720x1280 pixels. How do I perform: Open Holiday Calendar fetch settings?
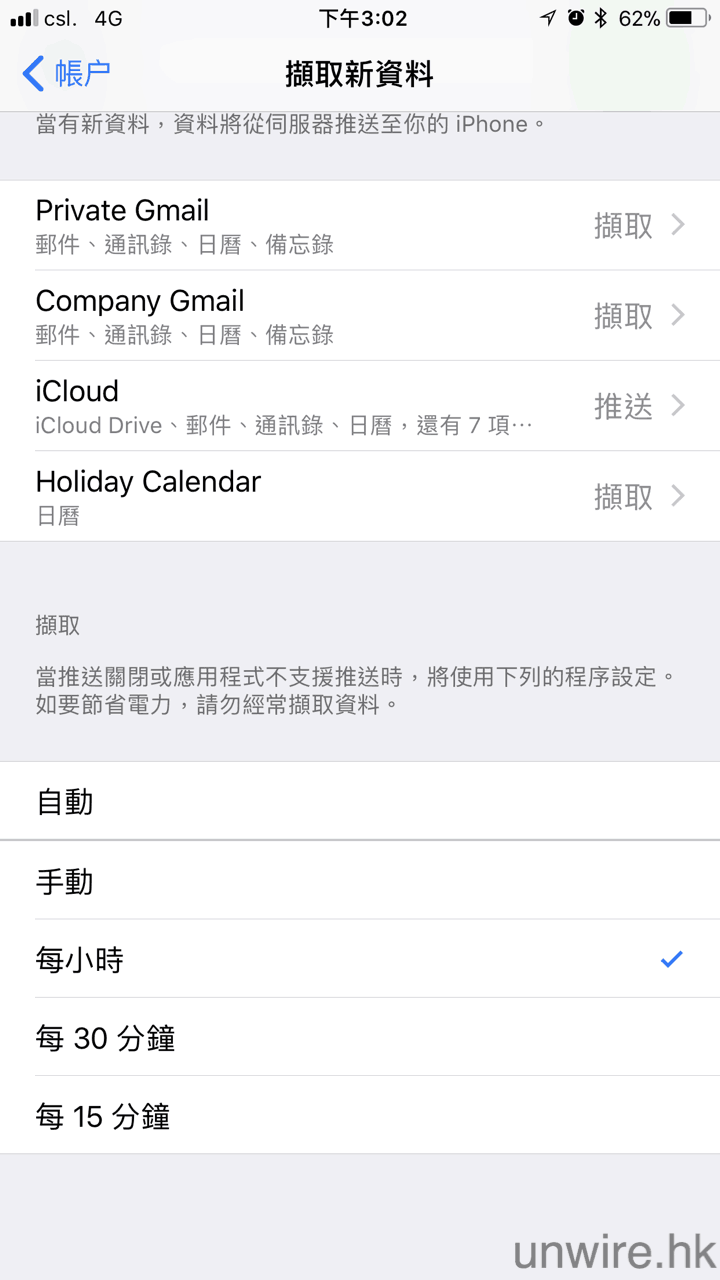click(x=360, y=496)
